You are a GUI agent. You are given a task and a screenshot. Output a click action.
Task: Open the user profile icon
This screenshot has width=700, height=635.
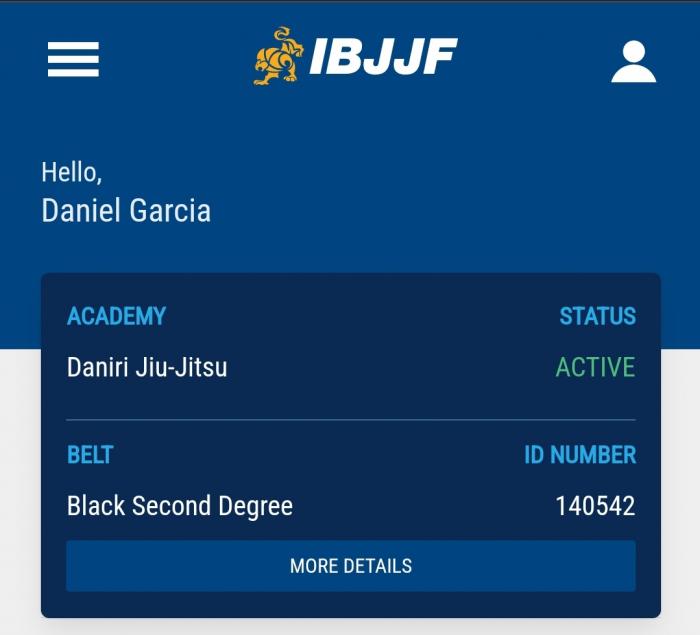(x=633, y=62)
